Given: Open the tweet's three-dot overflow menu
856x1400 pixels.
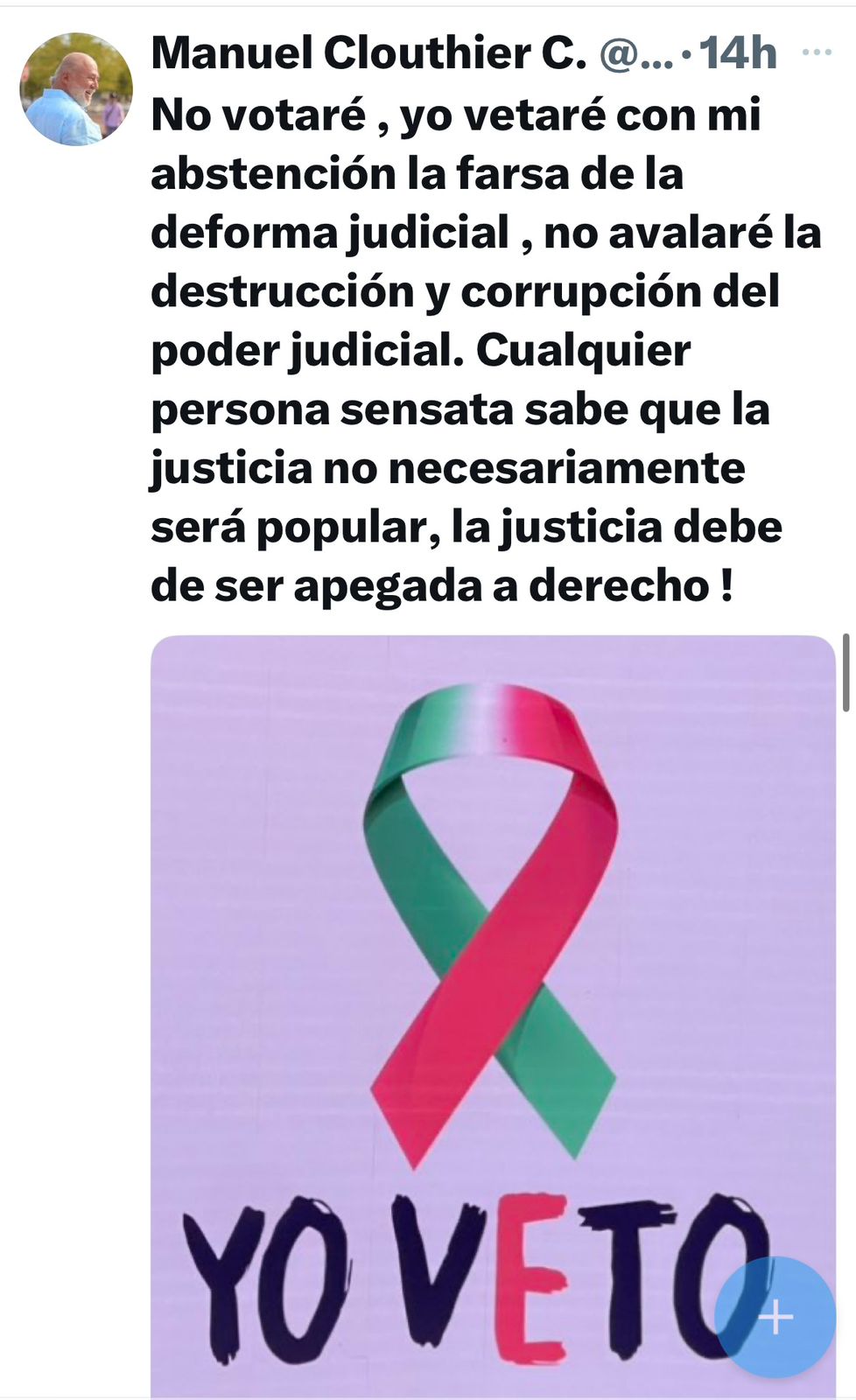Looking at the screenshot, I should tap(816, 52).
